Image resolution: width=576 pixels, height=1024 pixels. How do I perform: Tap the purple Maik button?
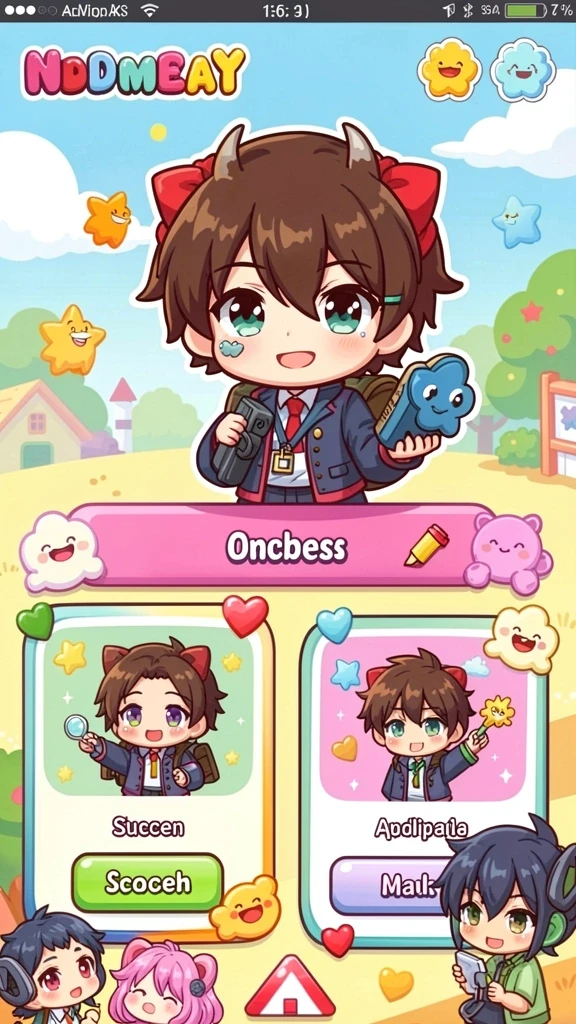(392, 886)
